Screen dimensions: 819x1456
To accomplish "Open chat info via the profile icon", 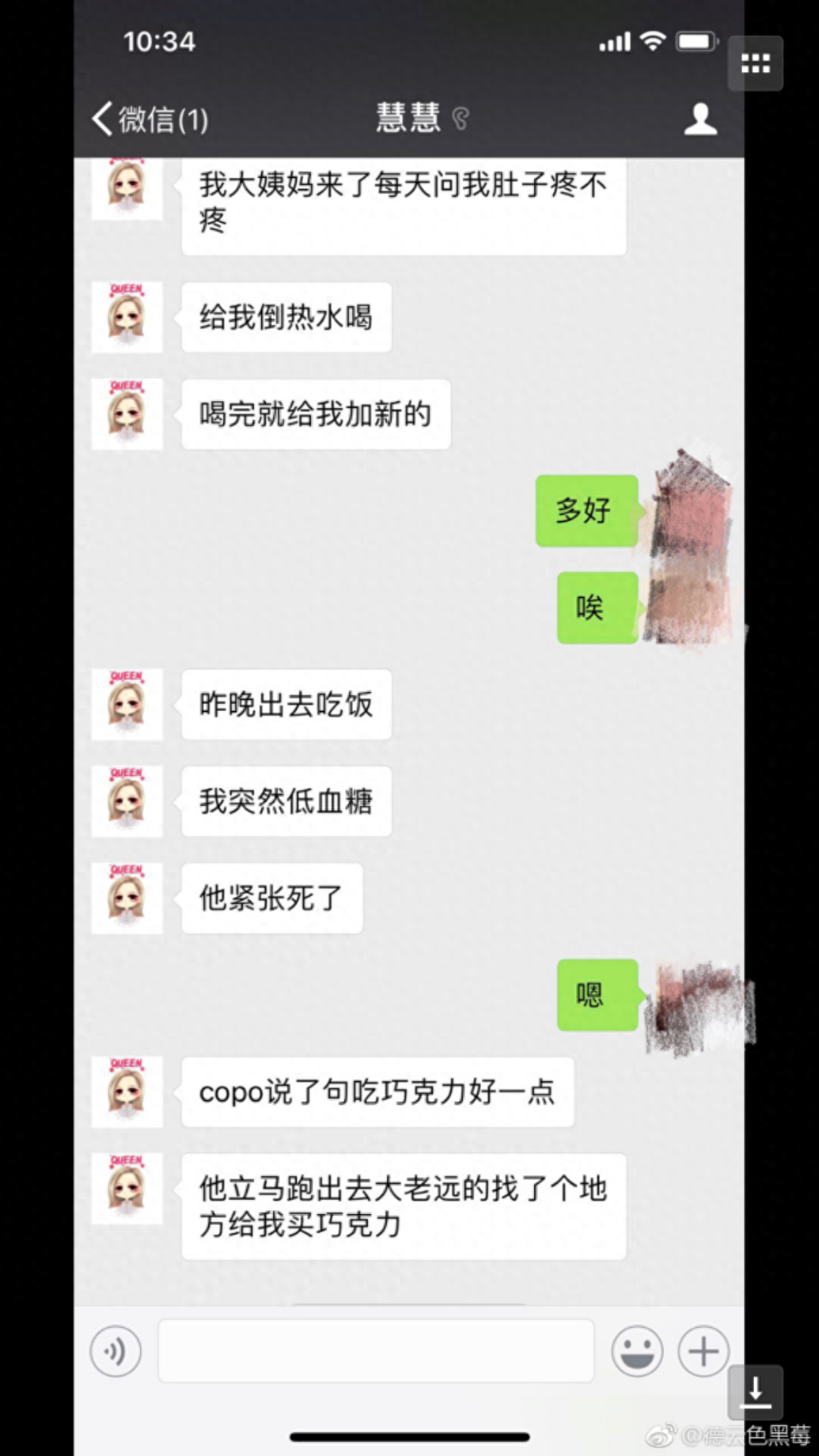I will point(700,119).
